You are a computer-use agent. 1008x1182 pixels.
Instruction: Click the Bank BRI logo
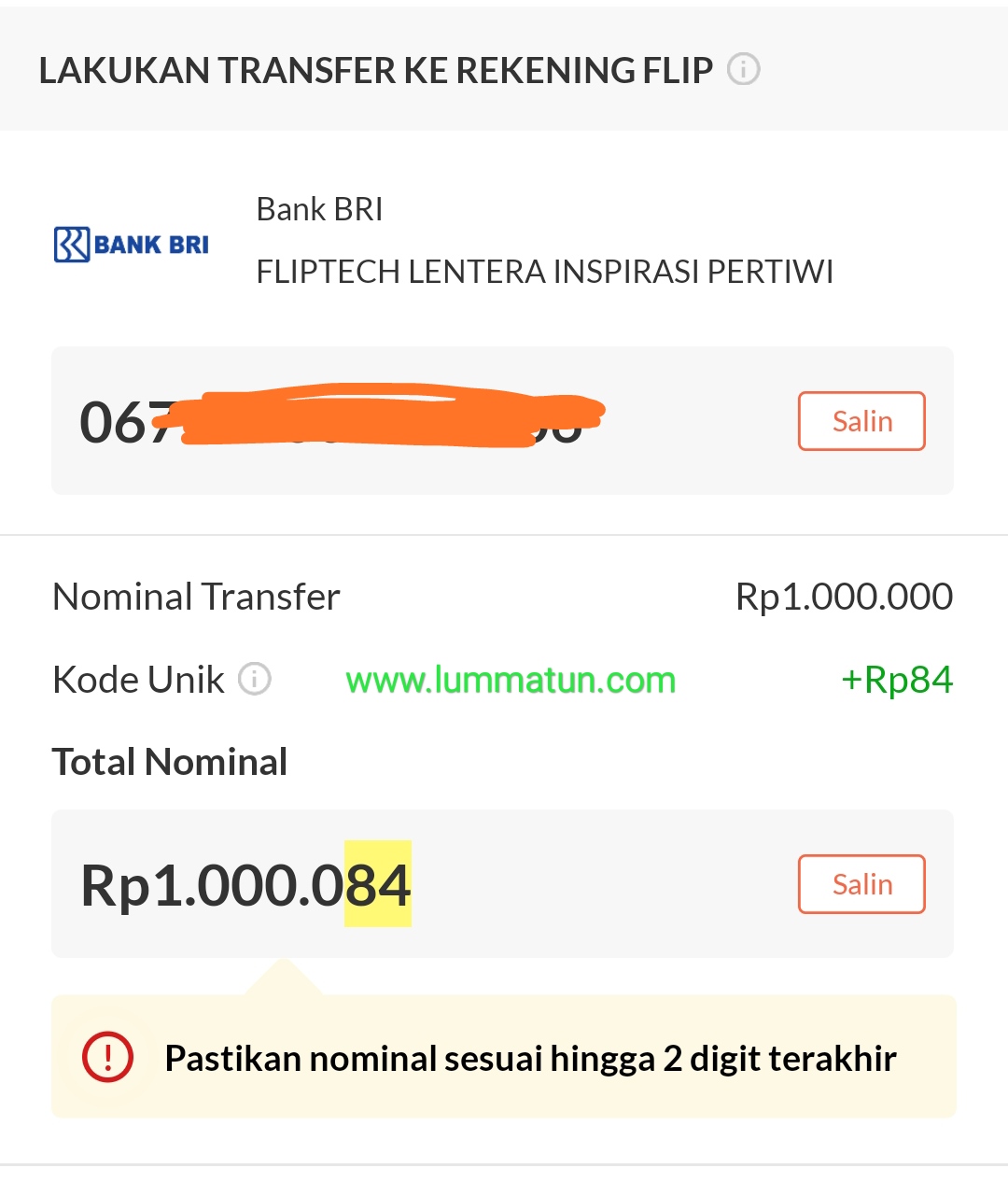[x=131, y=244]
